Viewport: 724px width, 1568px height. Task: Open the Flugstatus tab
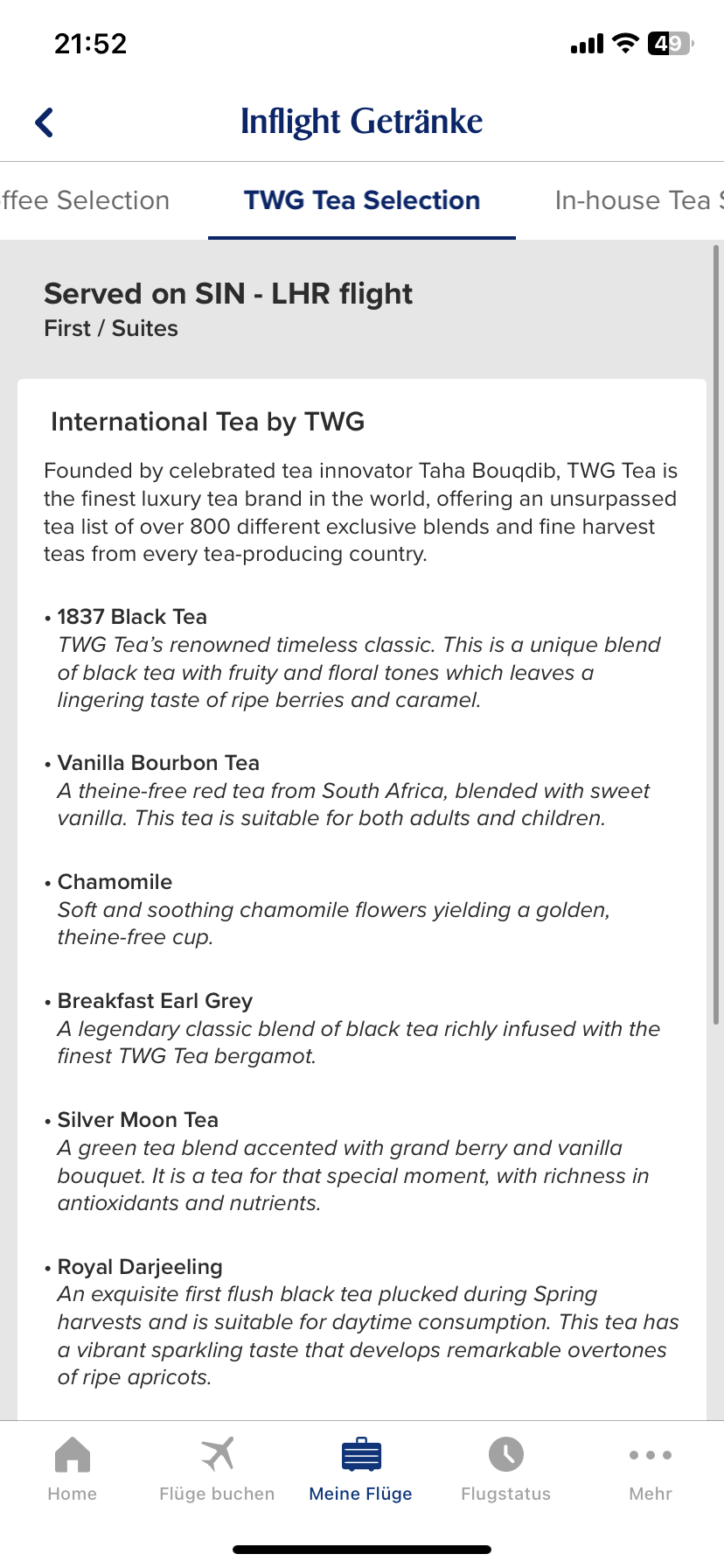point(506,1470)
